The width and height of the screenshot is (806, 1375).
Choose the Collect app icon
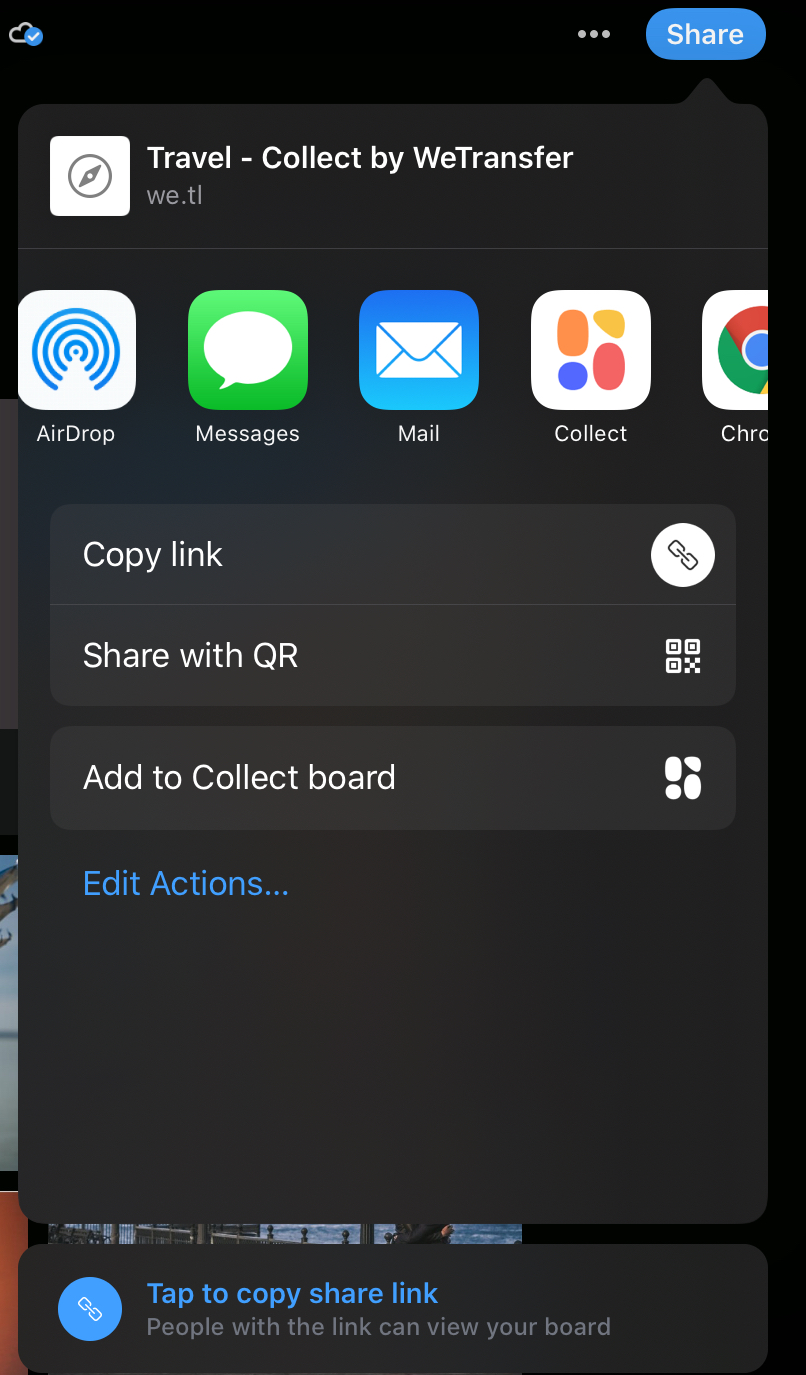(x=590, y=351)
